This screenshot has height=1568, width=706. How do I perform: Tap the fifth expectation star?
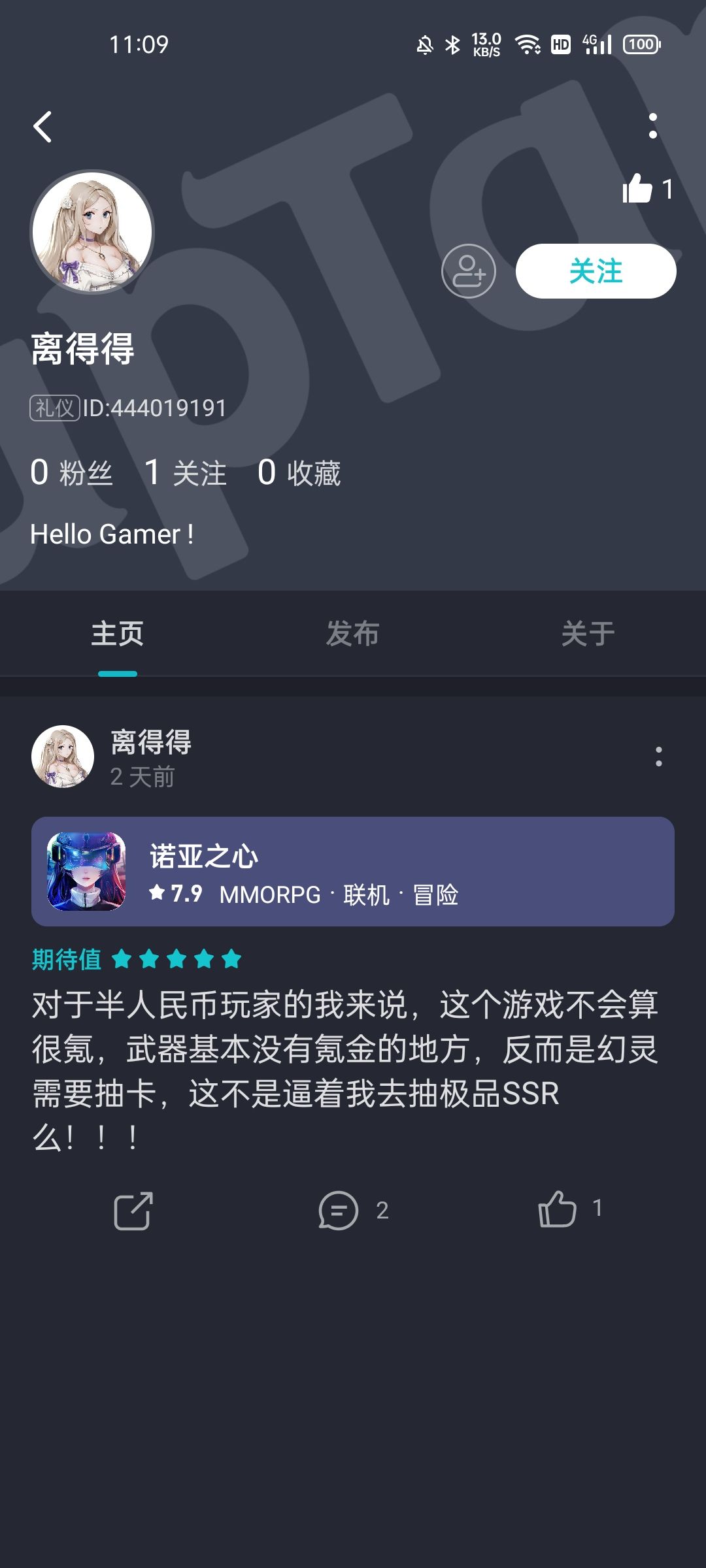230,958
